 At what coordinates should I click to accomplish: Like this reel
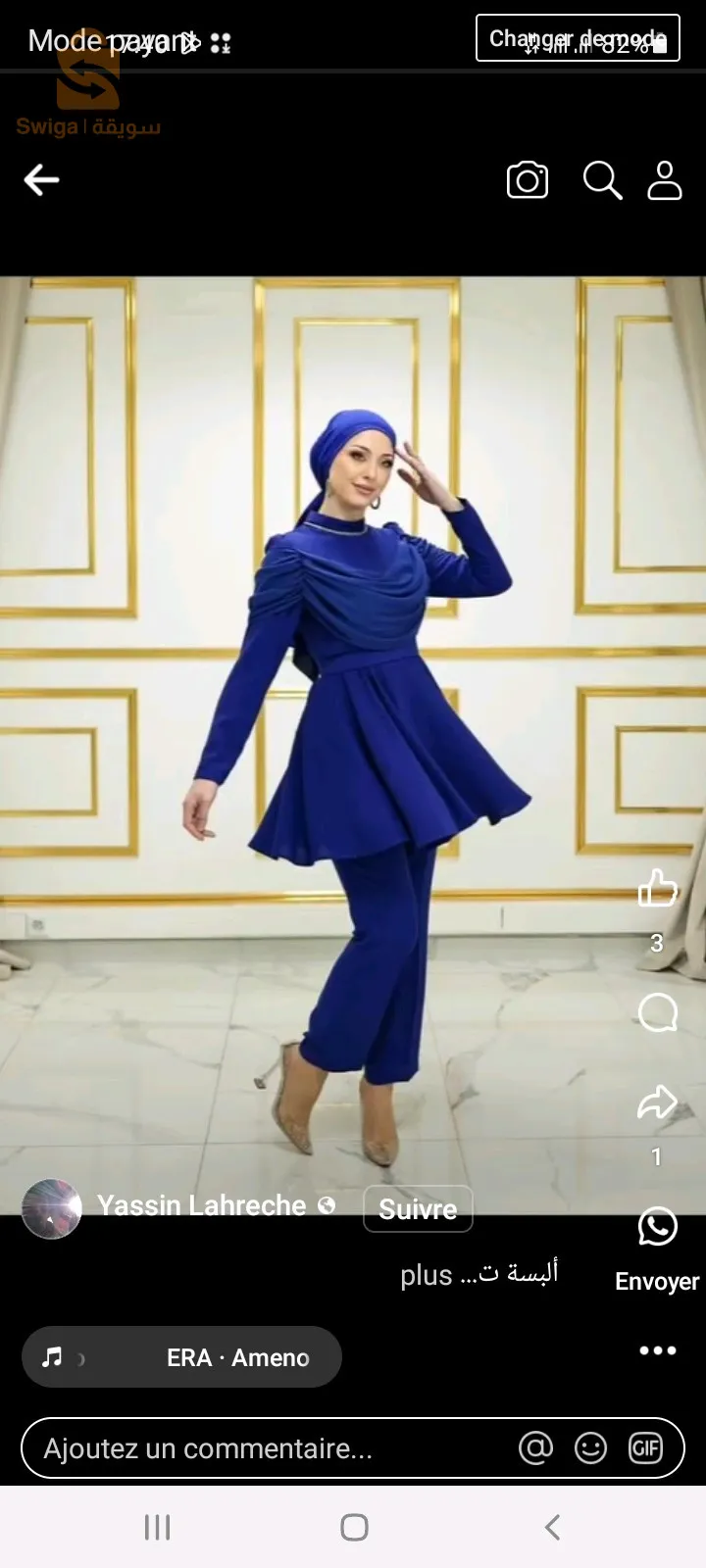tap(657, 889)
